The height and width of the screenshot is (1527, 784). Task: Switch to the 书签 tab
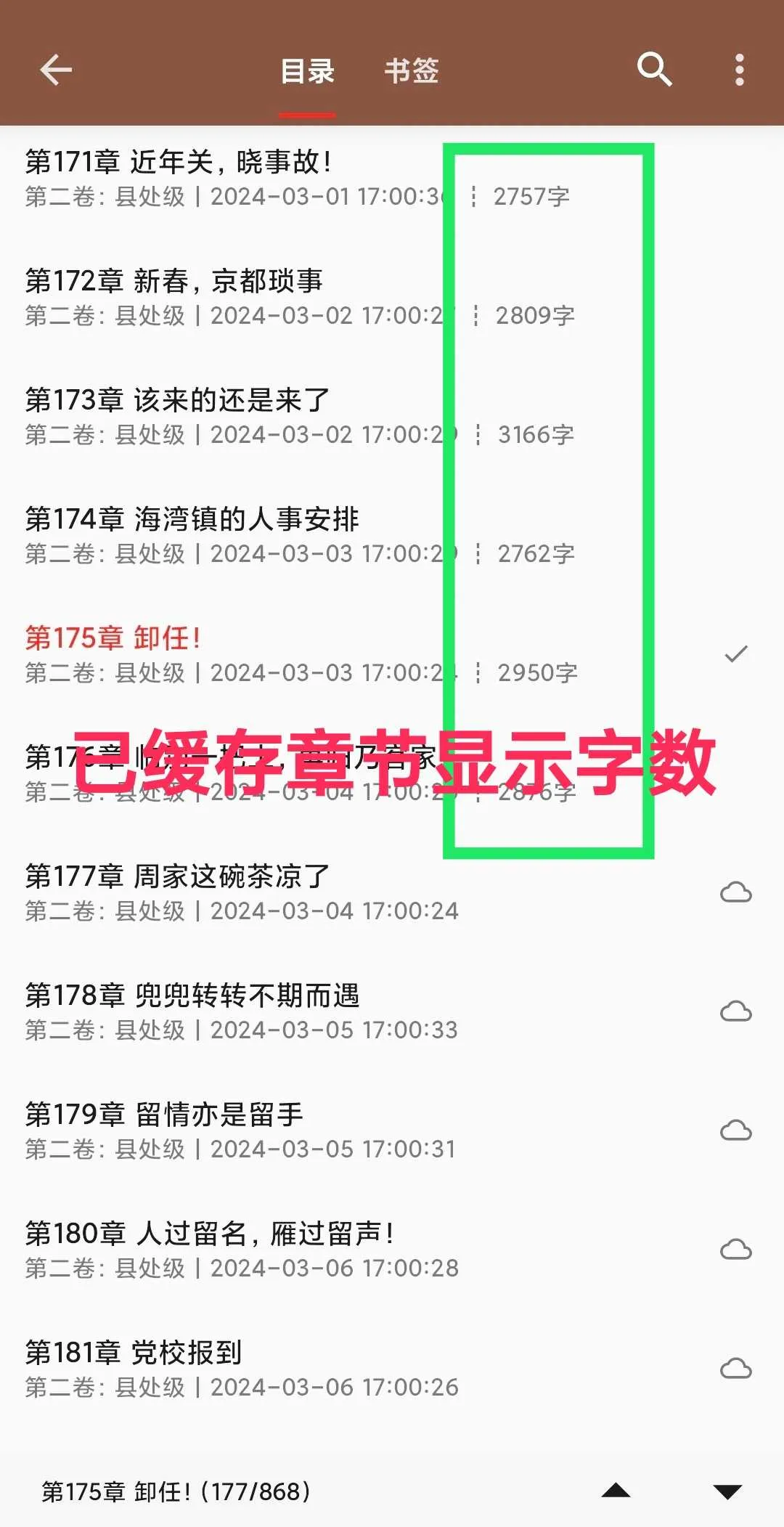[x=412, y=71]
